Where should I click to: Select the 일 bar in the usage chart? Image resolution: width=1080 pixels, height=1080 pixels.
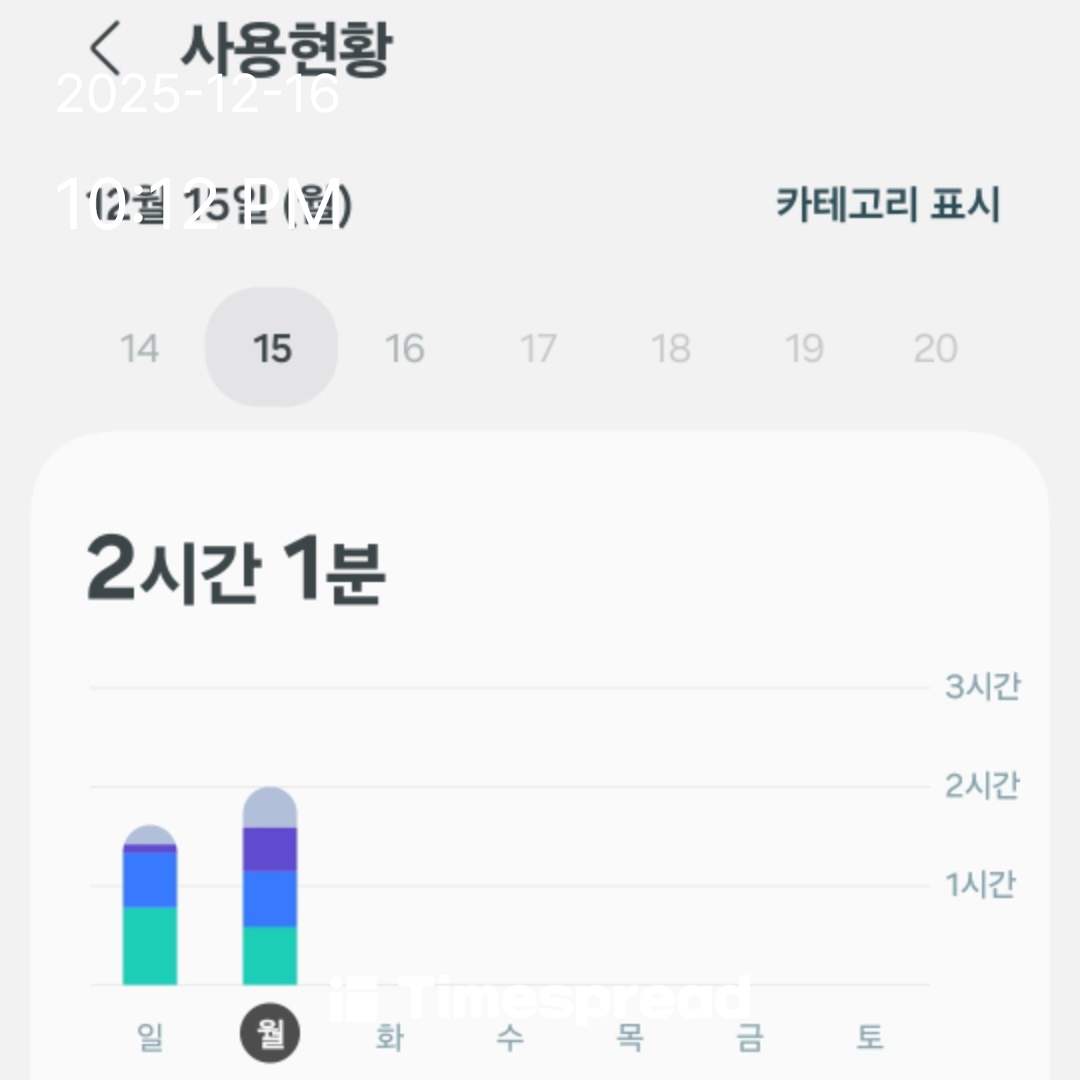(150, 906)
